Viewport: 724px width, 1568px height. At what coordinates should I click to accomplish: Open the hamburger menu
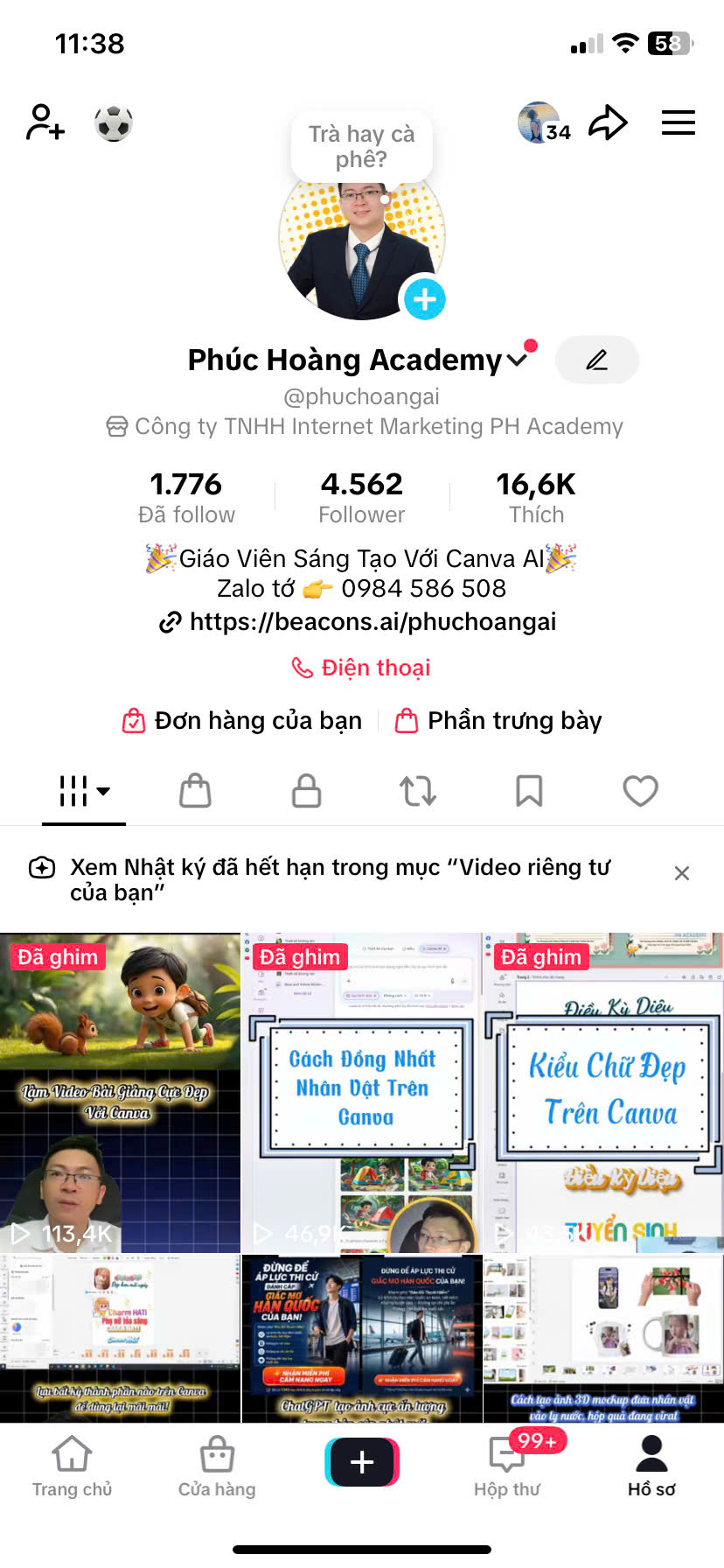[x=679, y=122]
